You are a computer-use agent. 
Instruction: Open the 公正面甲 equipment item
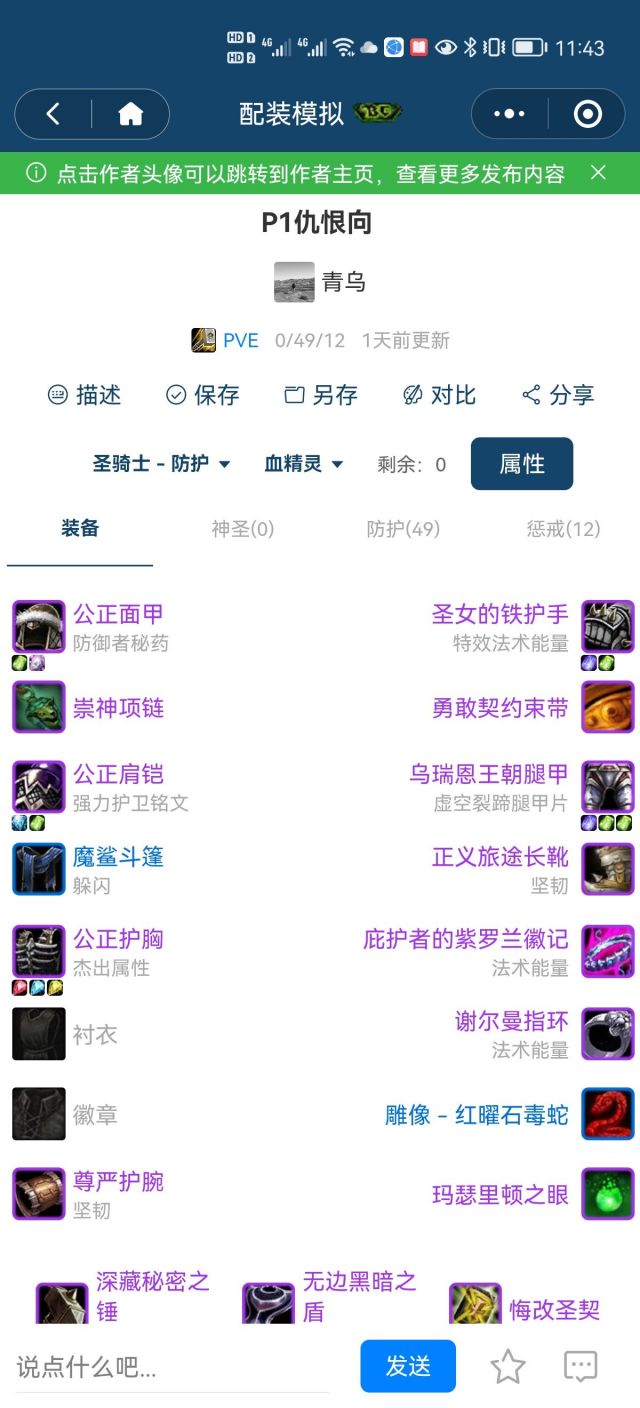[118, 614]
